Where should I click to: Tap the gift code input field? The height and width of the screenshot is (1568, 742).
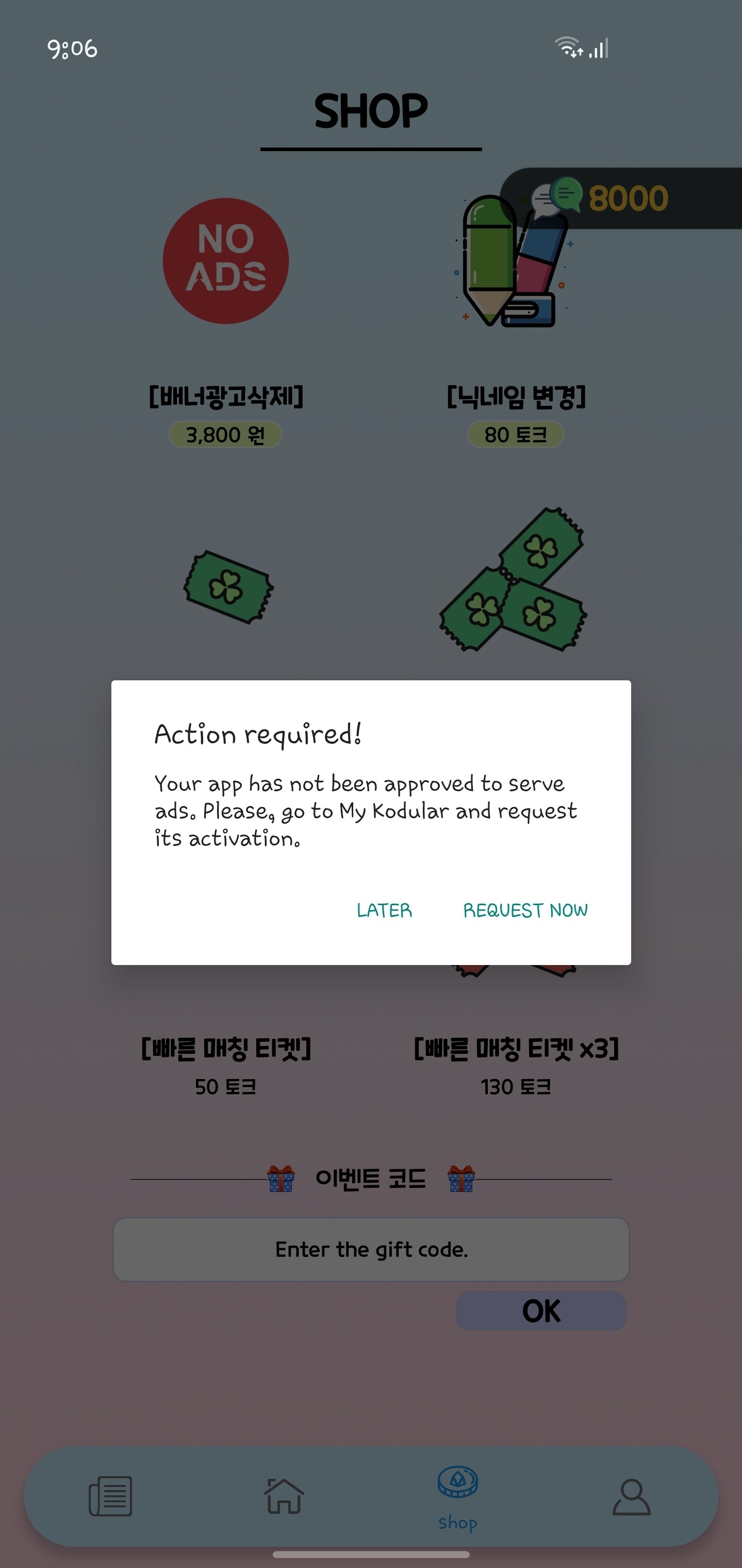[x=371, y=1249]
